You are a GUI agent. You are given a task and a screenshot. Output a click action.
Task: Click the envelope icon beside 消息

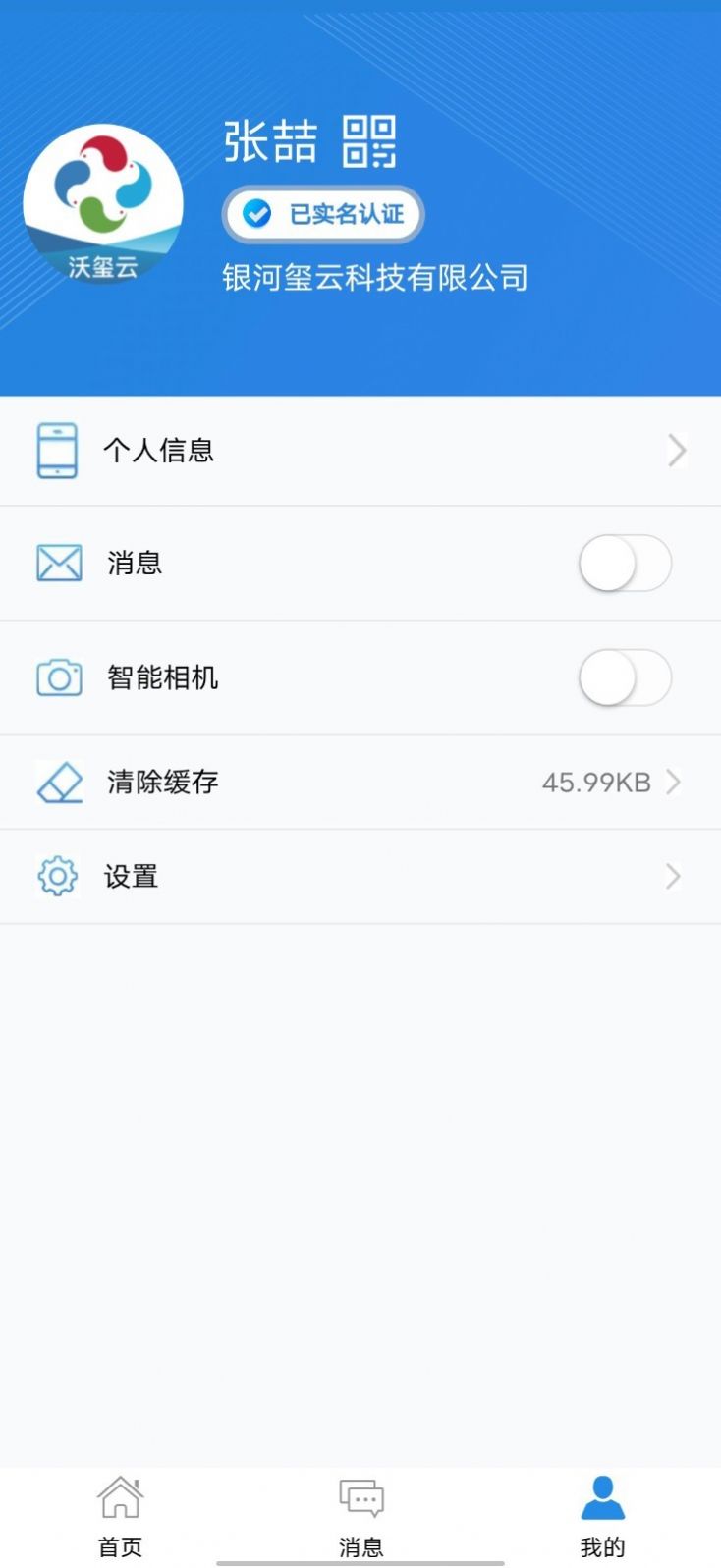click(x=58, y=564)
